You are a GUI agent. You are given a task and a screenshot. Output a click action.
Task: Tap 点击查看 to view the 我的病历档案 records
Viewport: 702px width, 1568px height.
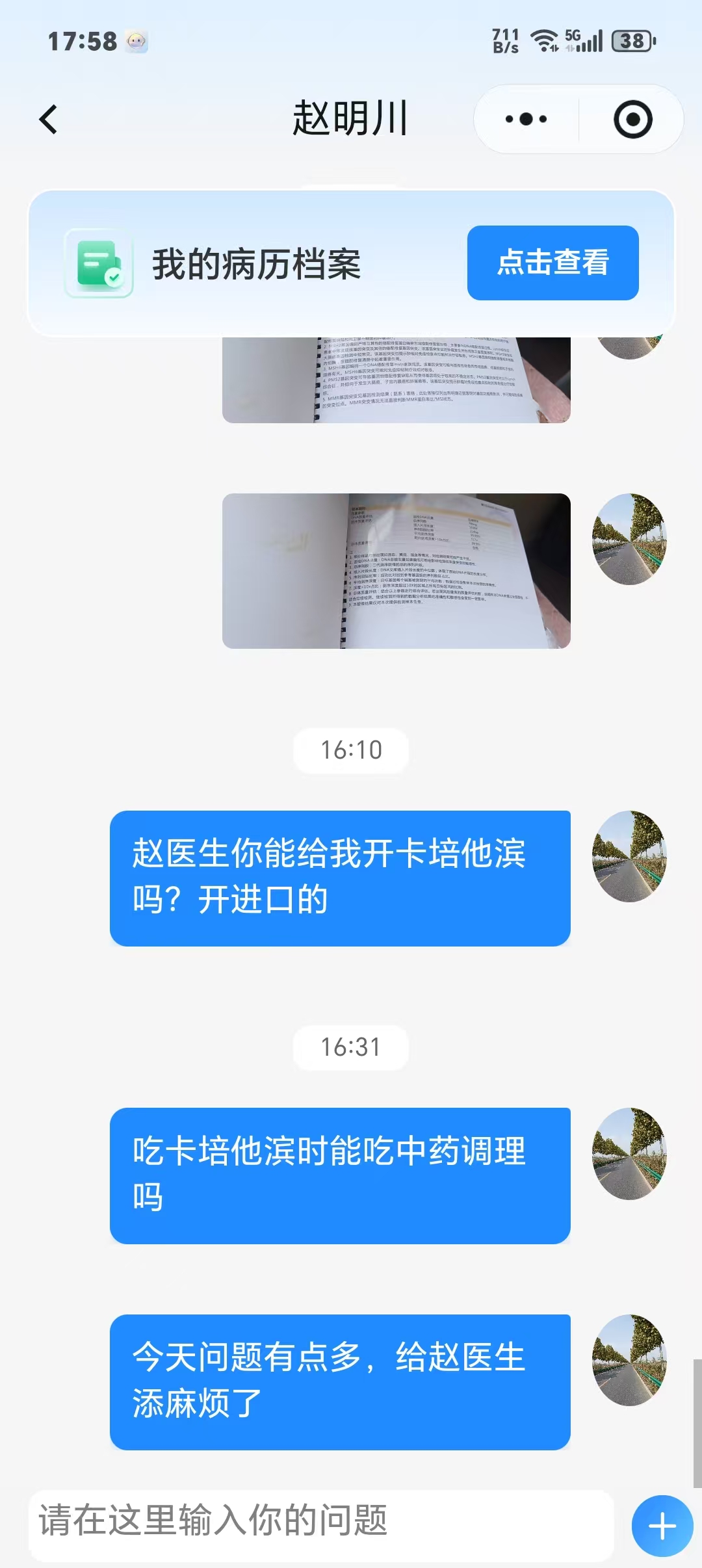[552, 263]
